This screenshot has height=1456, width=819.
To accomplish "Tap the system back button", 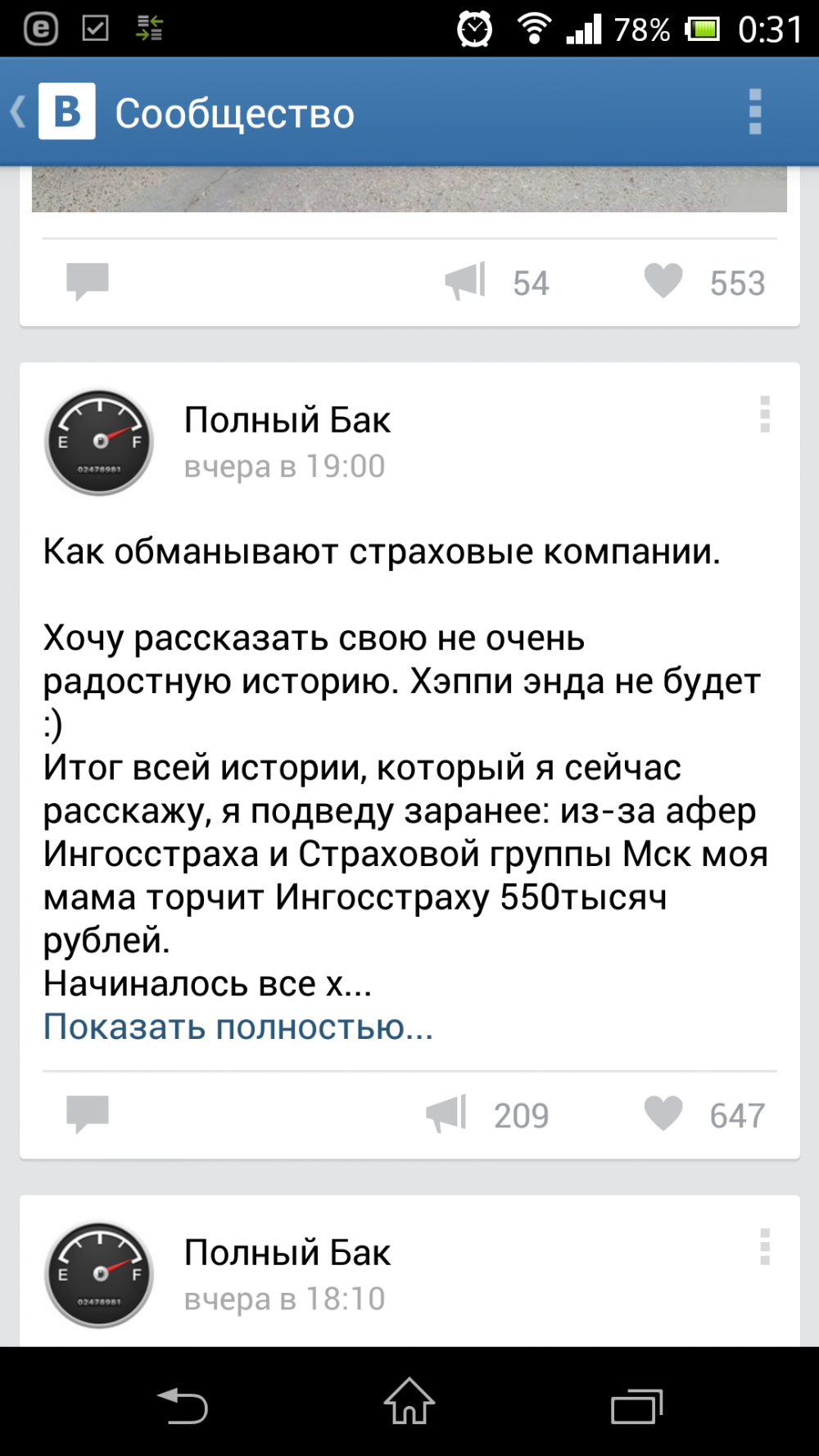I will tap(183, 1405).
